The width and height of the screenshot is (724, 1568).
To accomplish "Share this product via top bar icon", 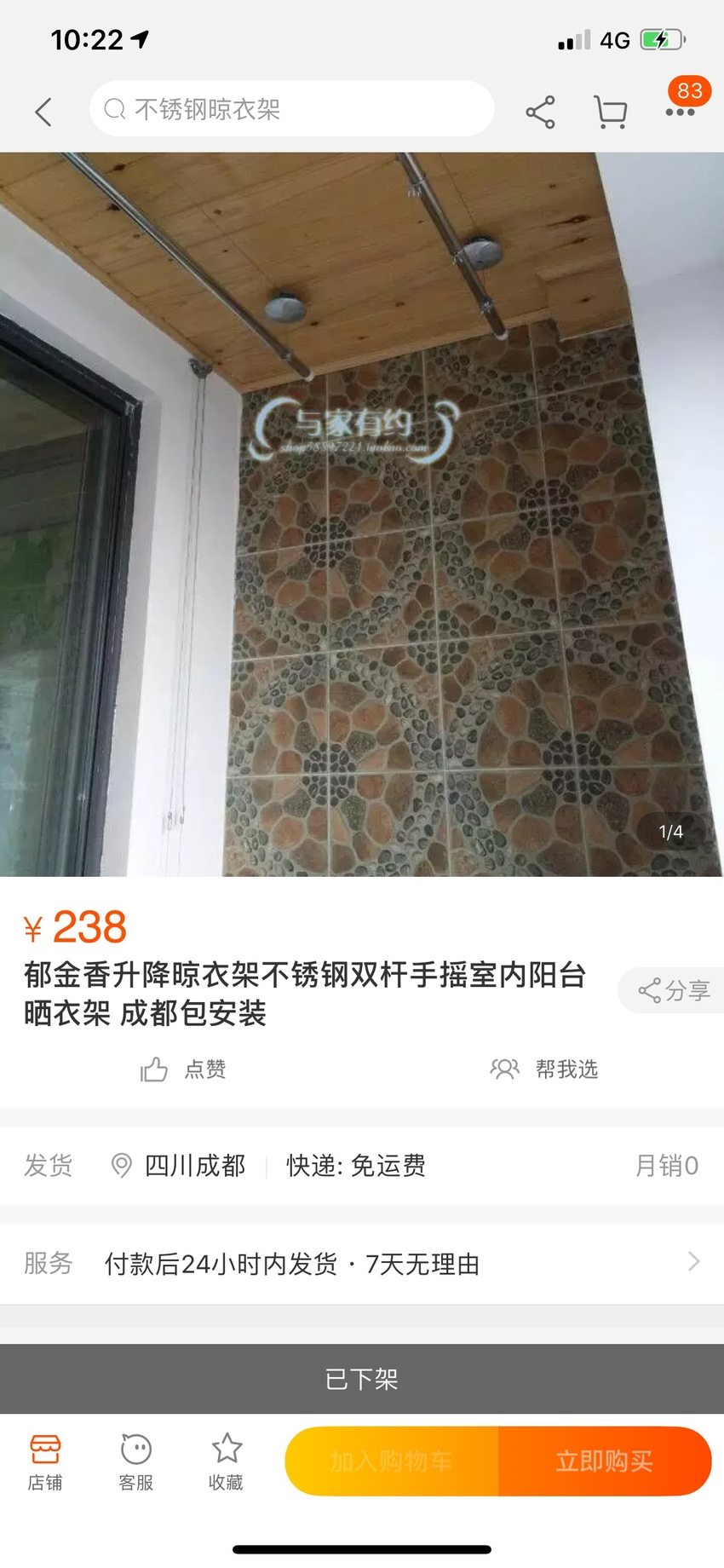I will click(x=540, y=112).
